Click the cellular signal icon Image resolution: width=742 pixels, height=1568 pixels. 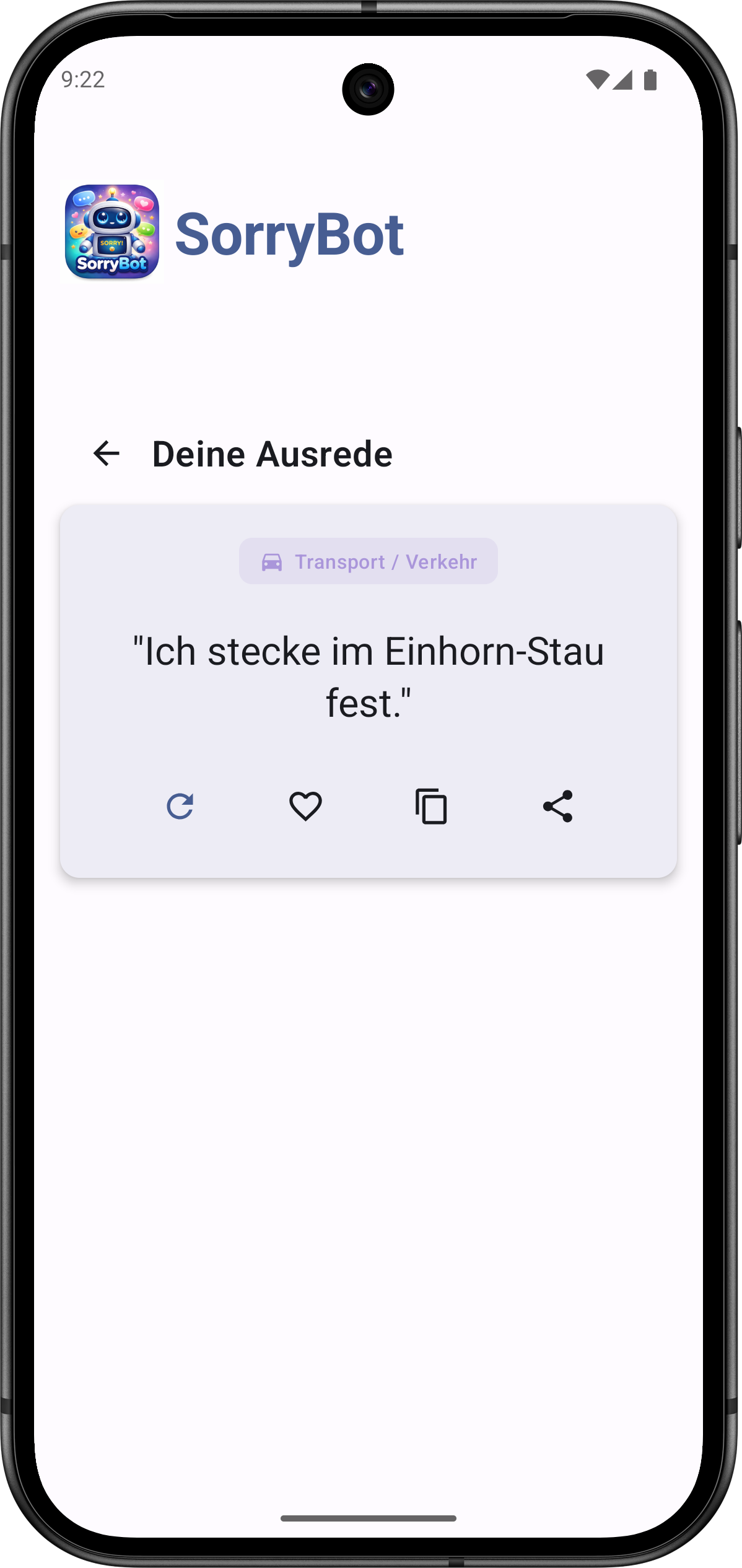coord(624,81)
